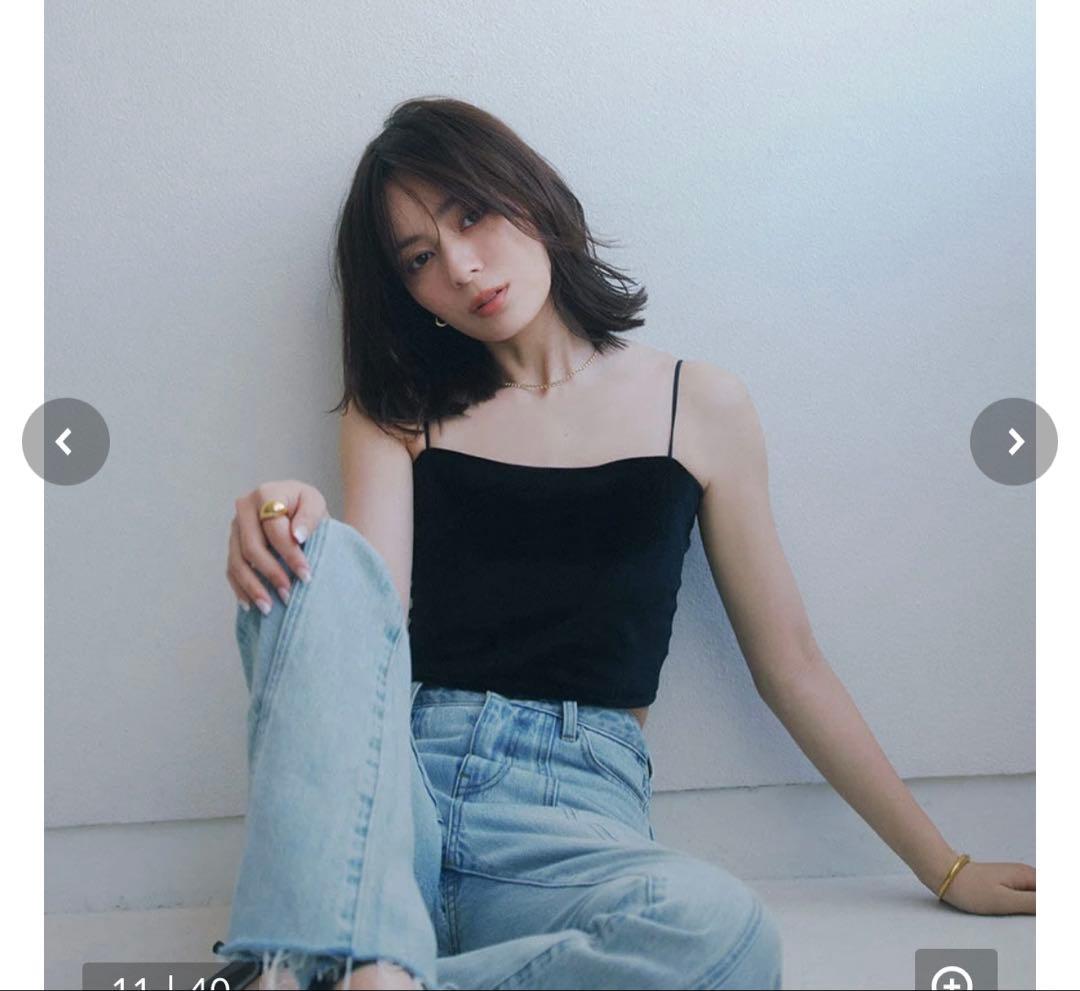Zoom into the photo with the magnifier icon
Viewport: 1080px width, 991px height.
pos(955,974)
